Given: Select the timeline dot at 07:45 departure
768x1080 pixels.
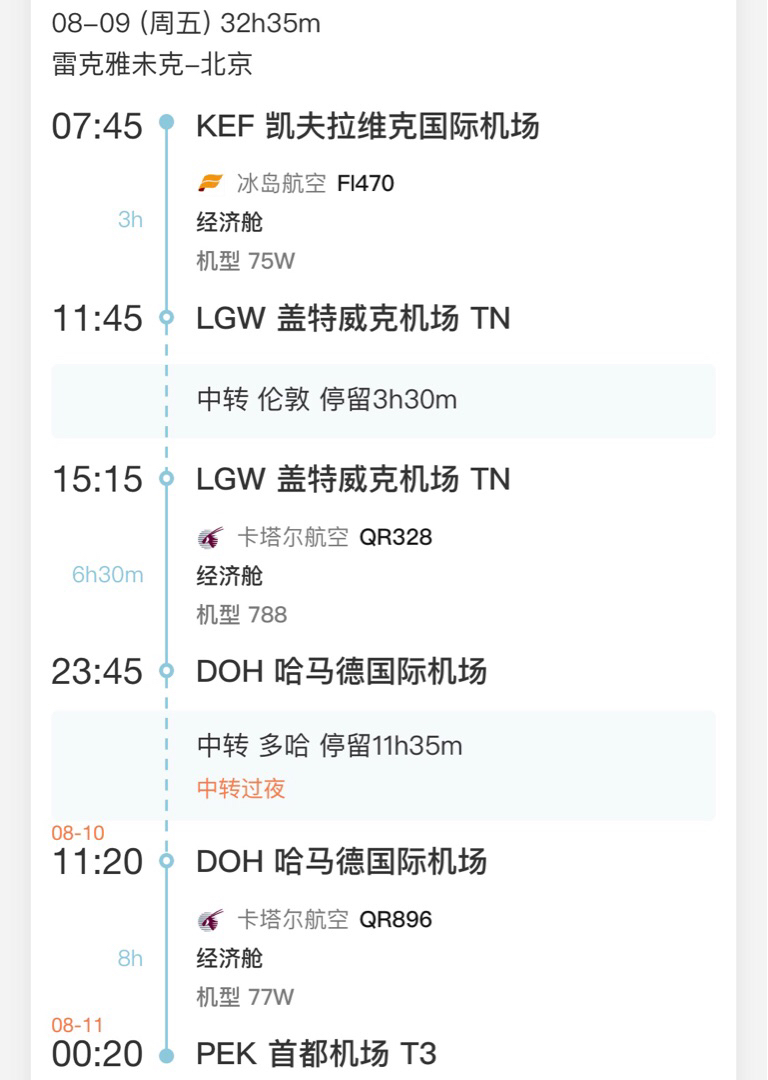Looking at the screenshot, I should point(166,123).
